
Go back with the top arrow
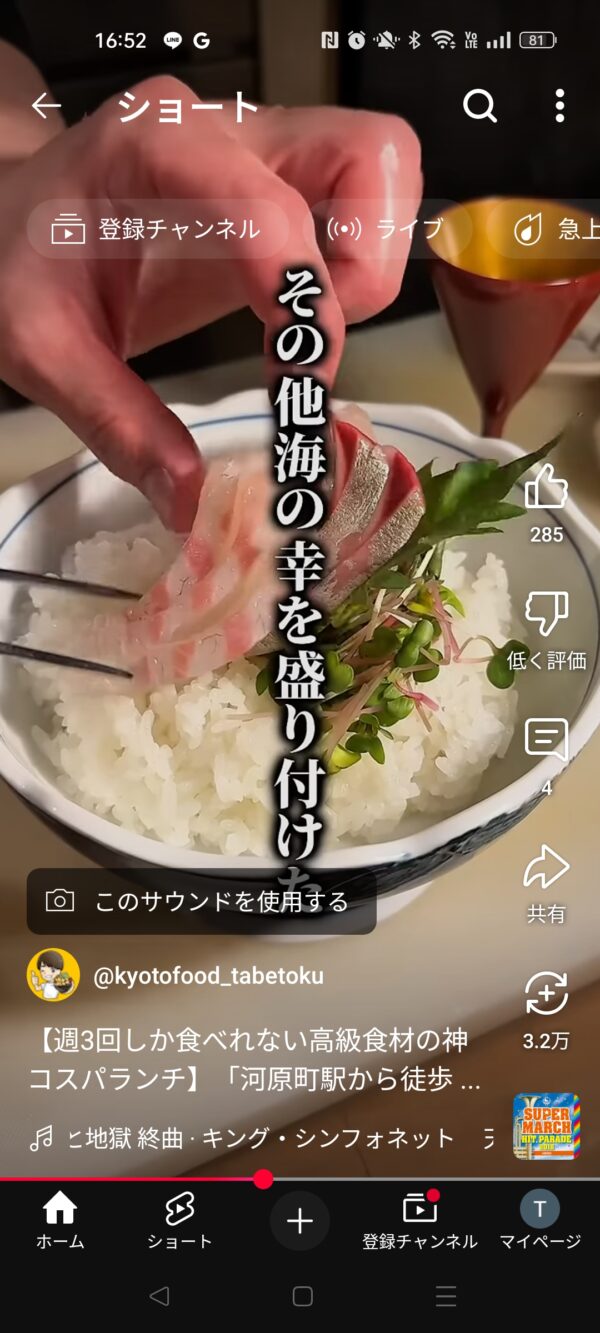pos(46,106)
